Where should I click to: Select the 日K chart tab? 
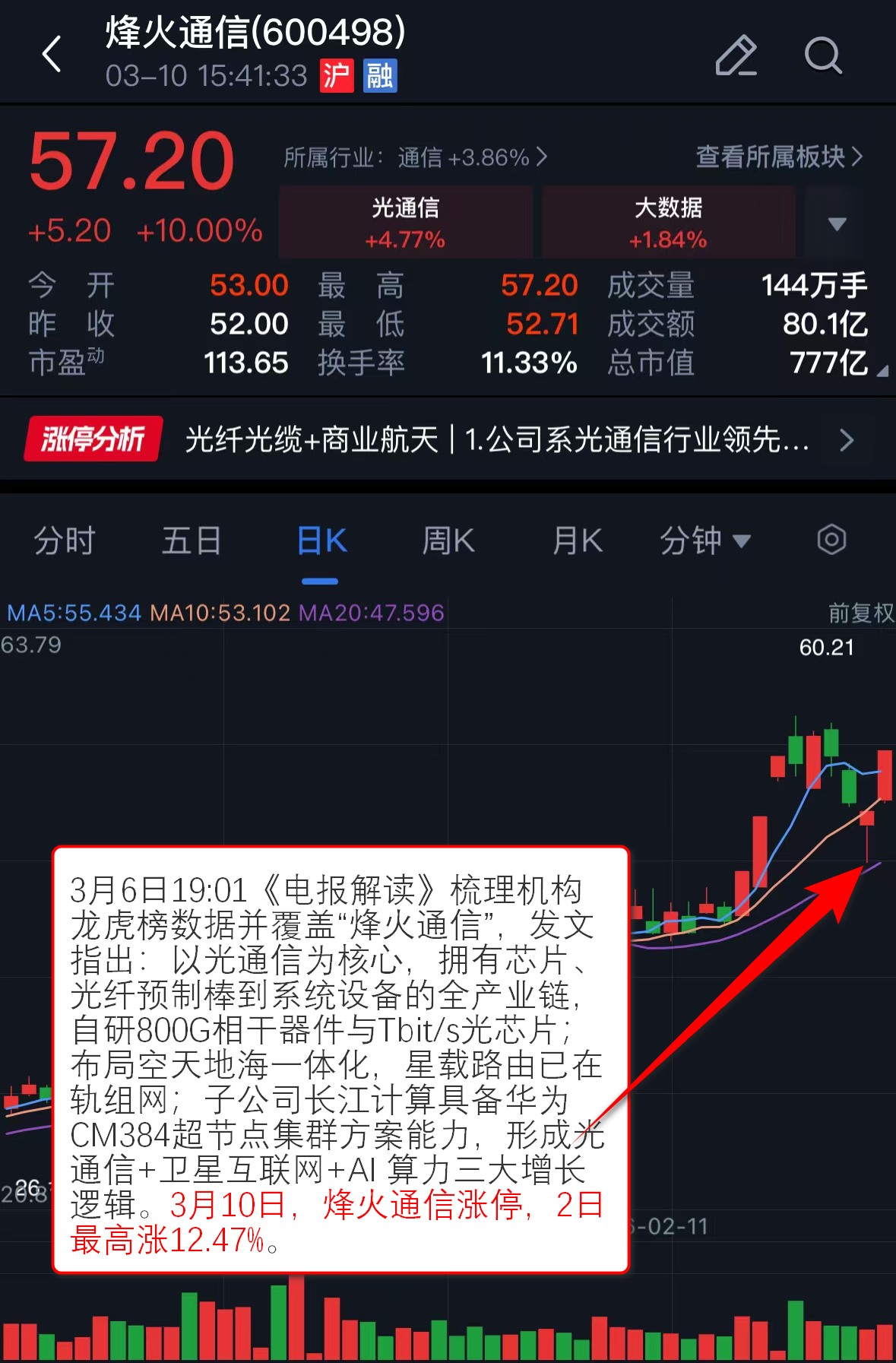(x=321, y=541)
